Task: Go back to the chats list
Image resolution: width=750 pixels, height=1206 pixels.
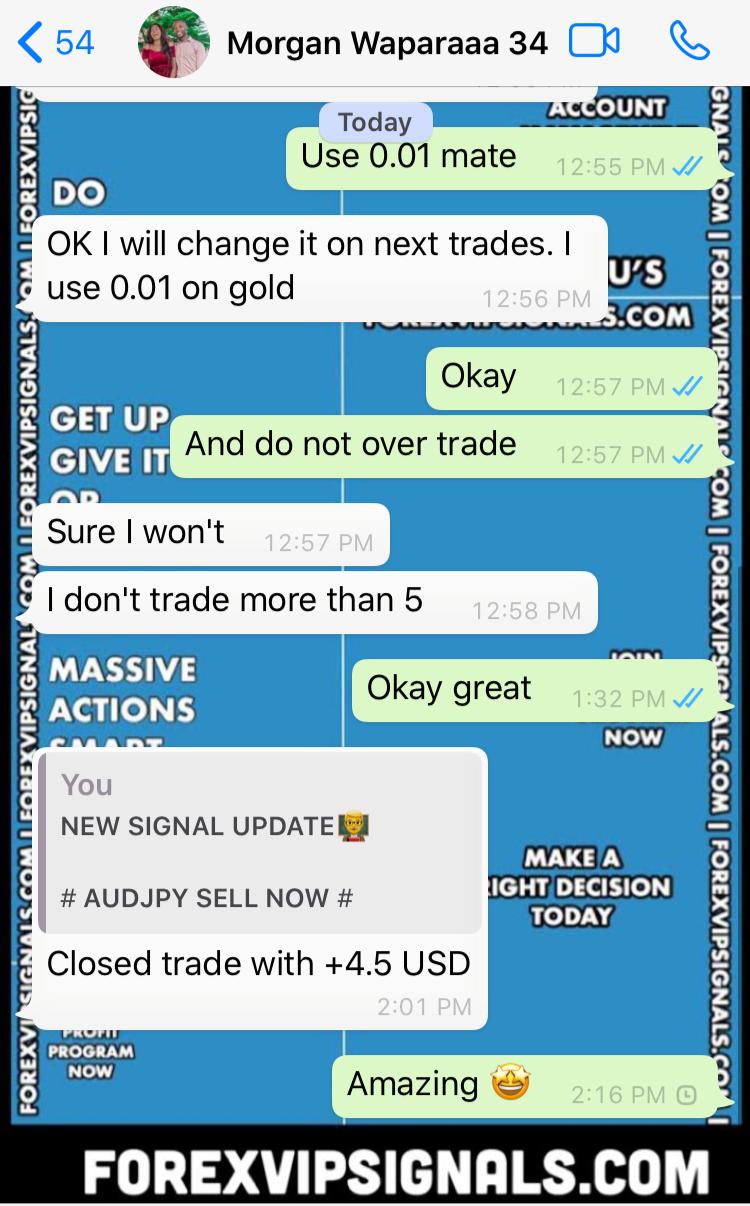Action: (x=55, y=43)
